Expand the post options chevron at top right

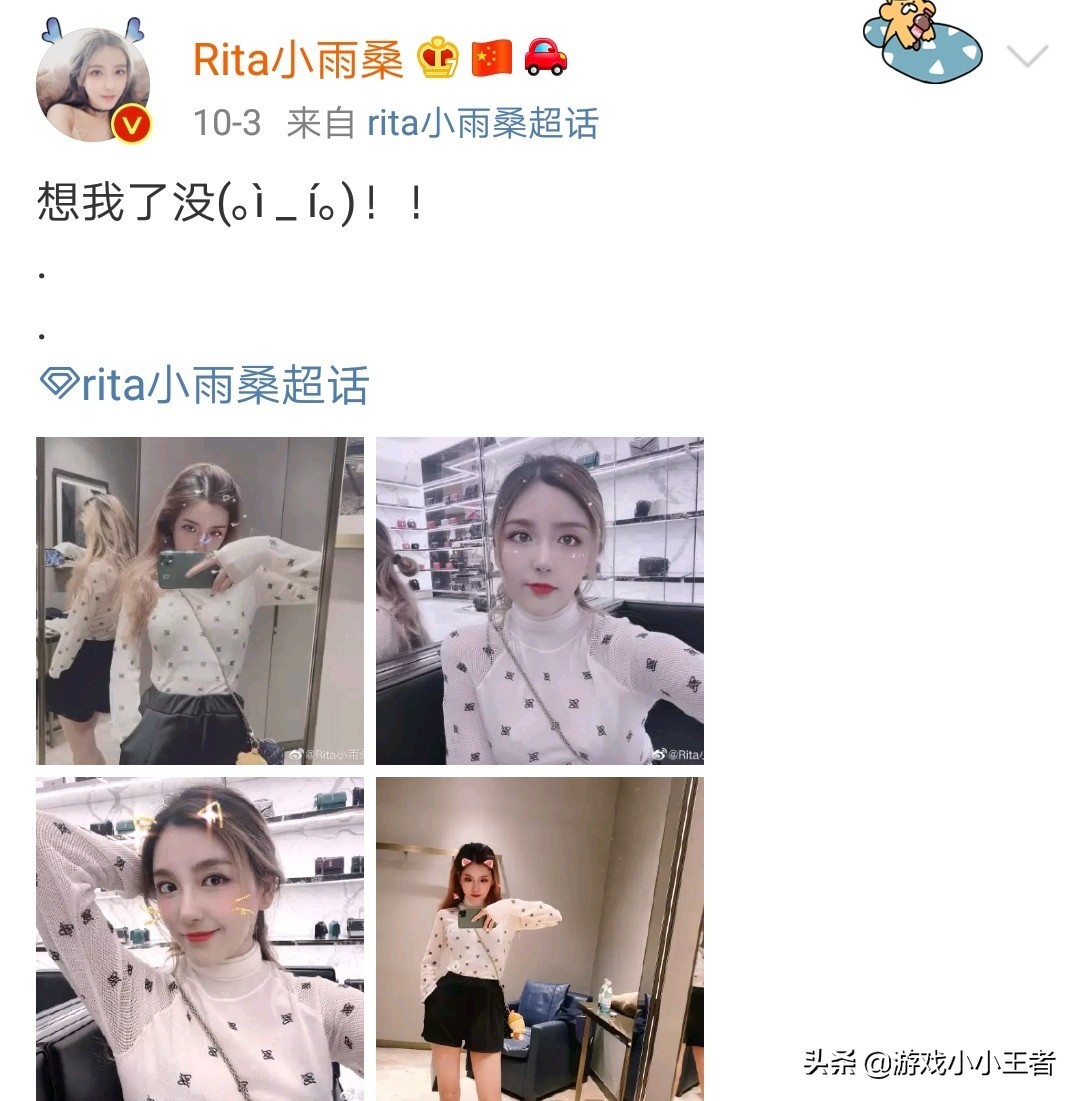coord(1028,57)
